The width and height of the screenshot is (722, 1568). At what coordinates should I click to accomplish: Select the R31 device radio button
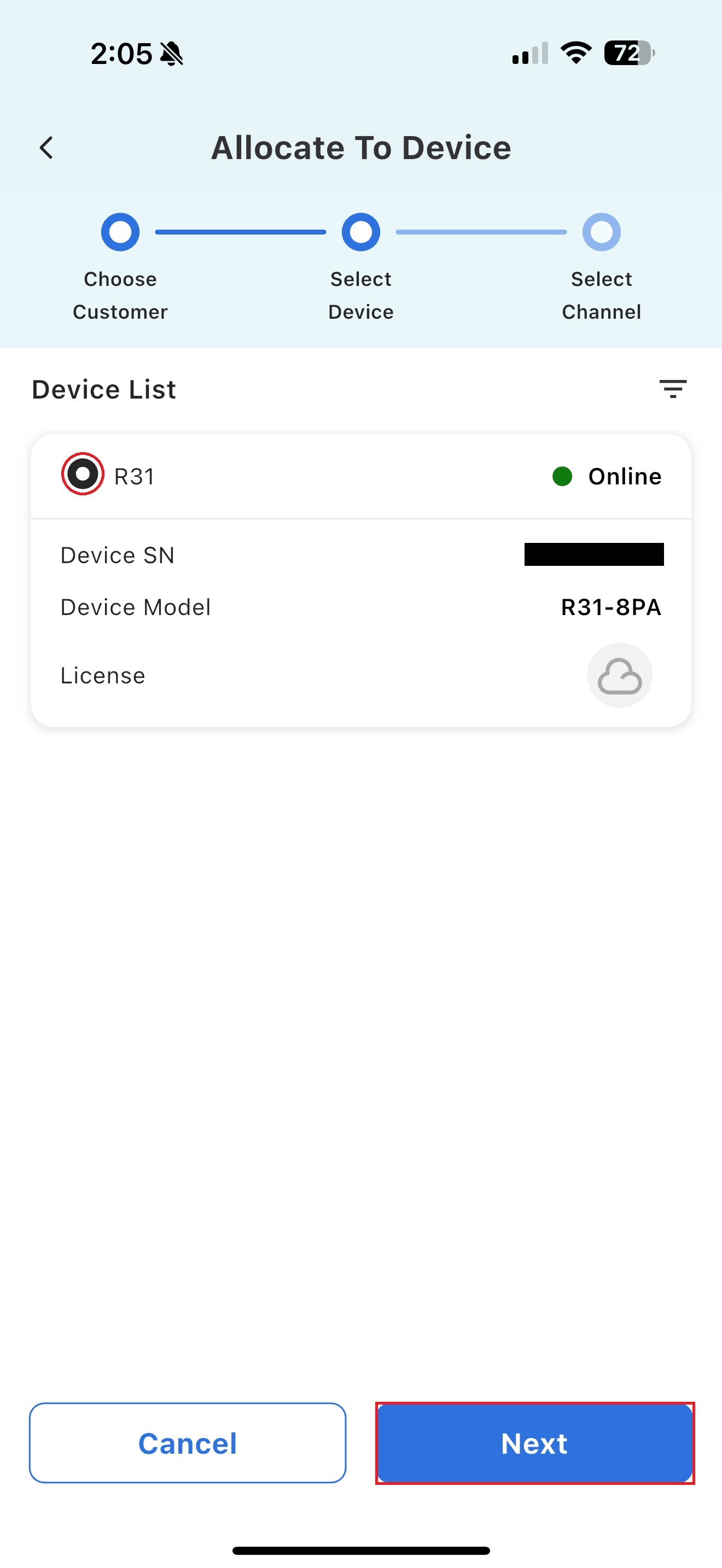pos(83,475)
